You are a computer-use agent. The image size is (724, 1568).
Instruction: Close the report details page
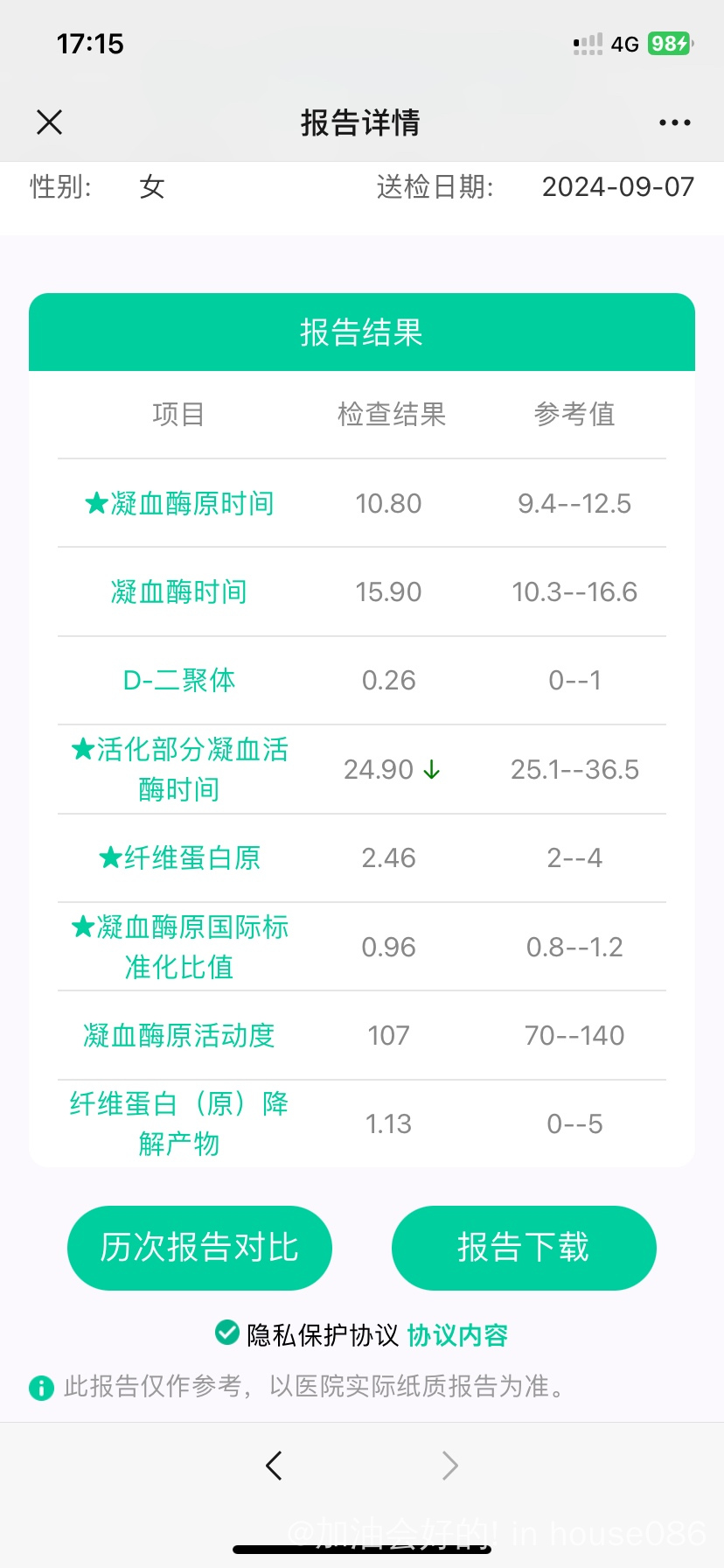click(x=50, y=122)
